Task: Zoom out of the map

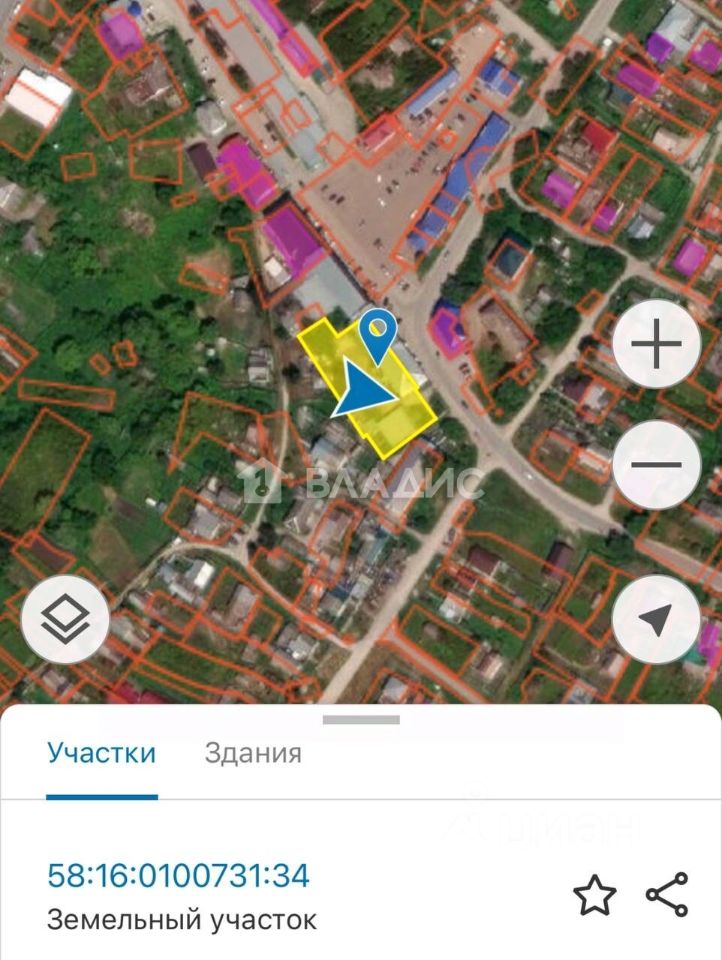Action: [x=656, y=465]
